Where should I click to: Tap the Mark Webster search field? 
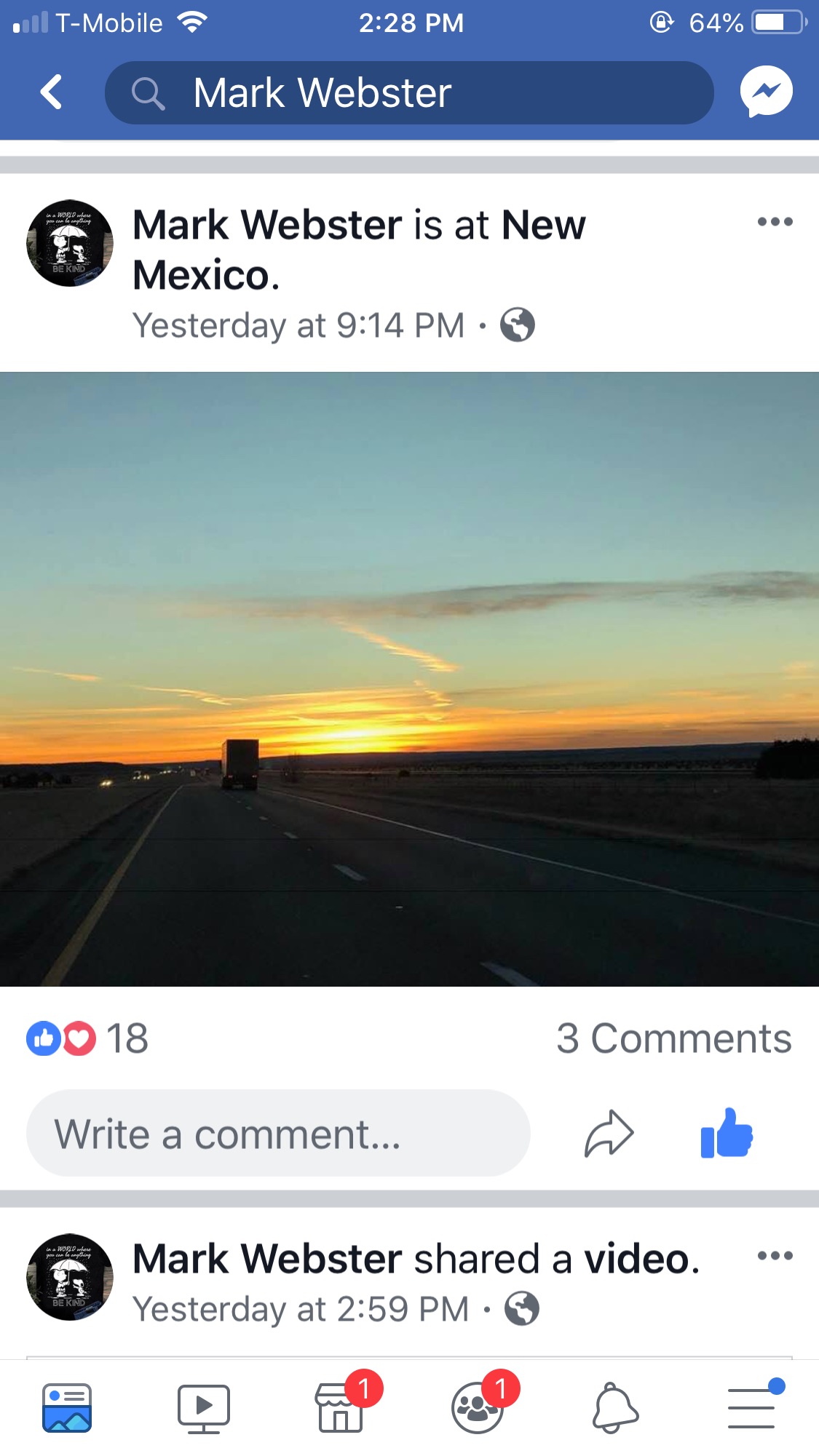(408, 93)
